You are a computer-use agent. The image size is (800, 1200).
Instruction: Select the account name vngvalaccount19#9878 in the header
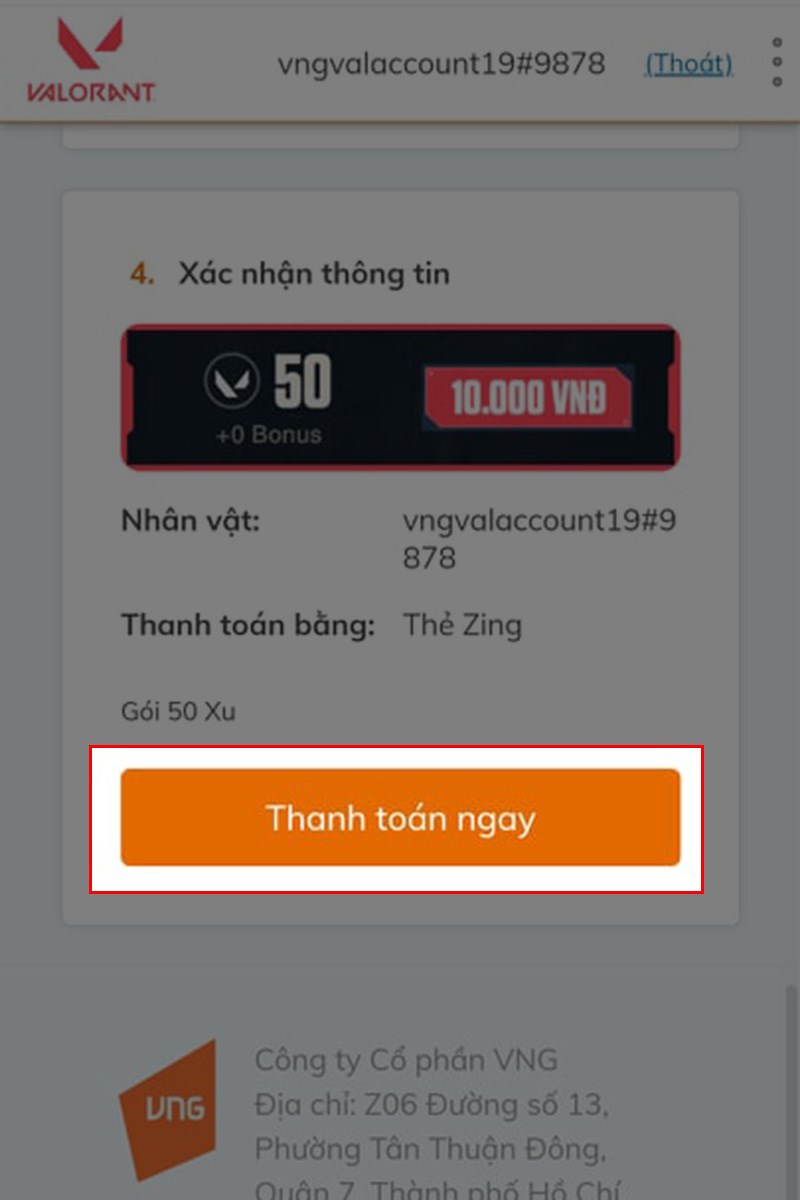[x=442, y=64]
